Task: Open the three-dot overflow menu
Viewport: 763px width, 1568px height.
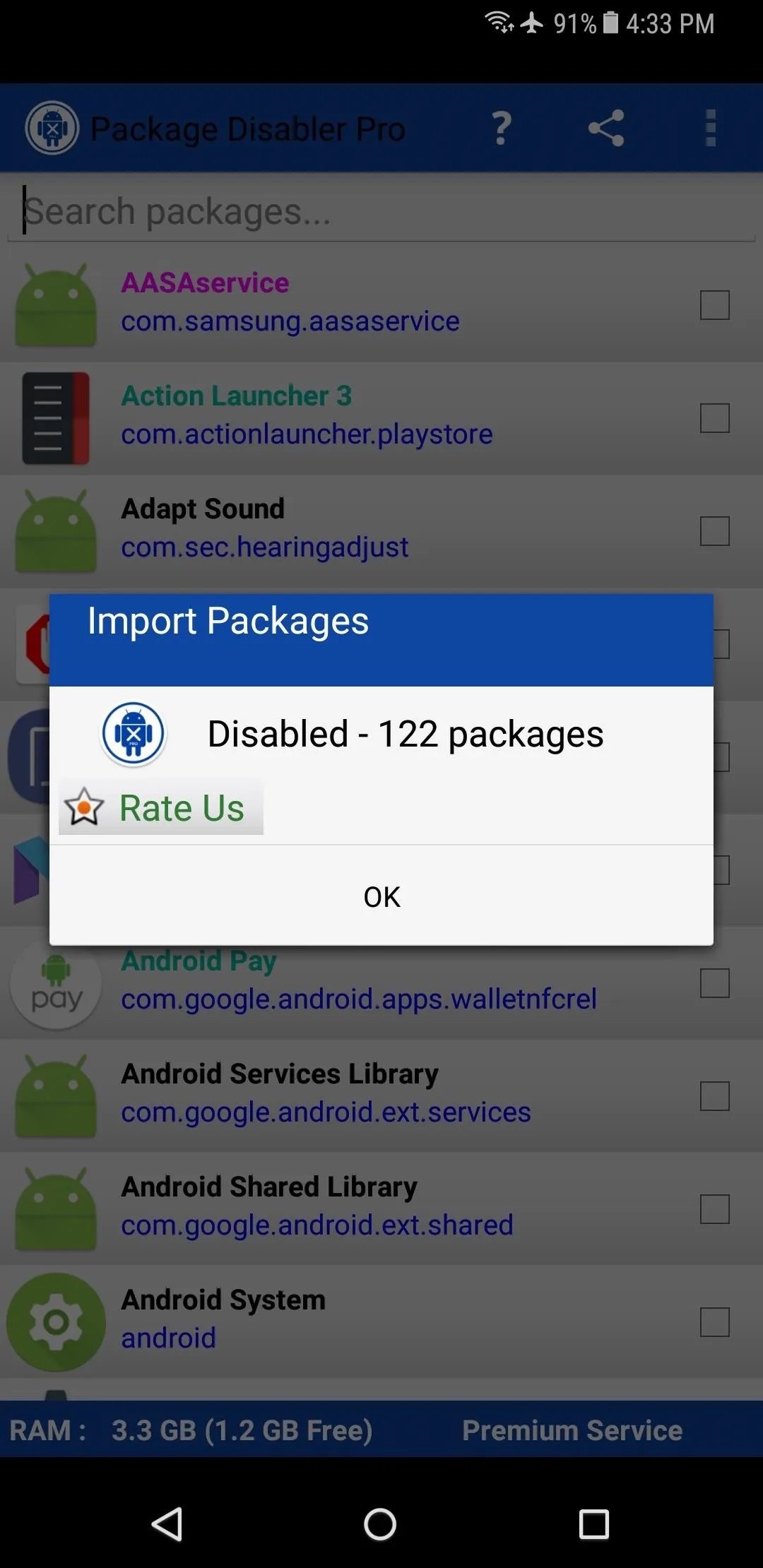Action: 711,129
